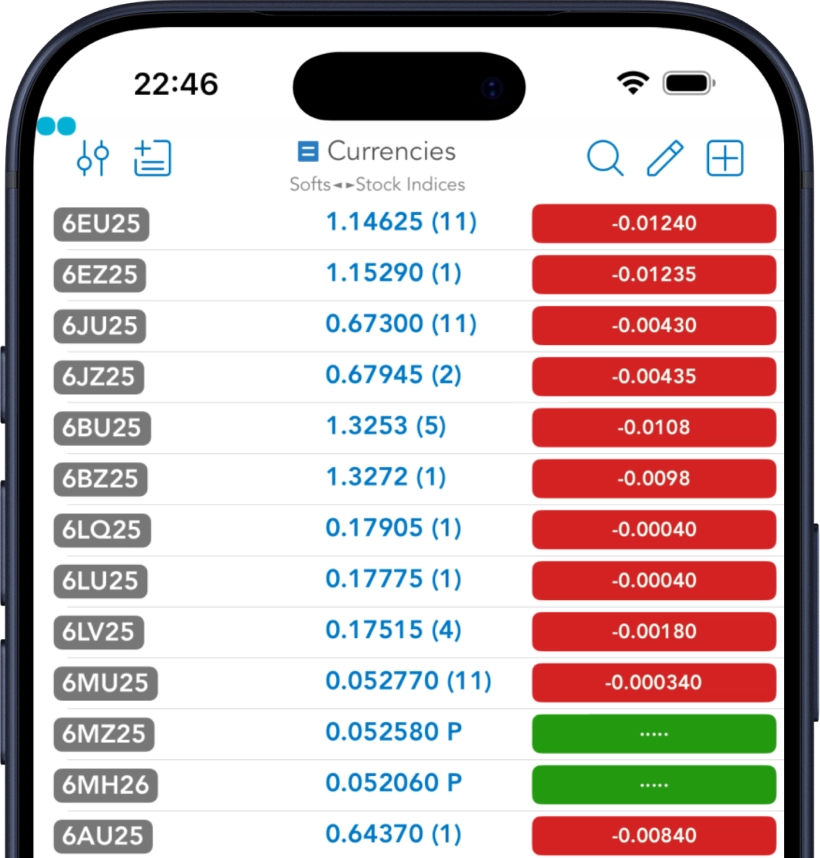Open the Currencies list selector
The height and width of the screenshot is (858, 820).
point(377,152)
